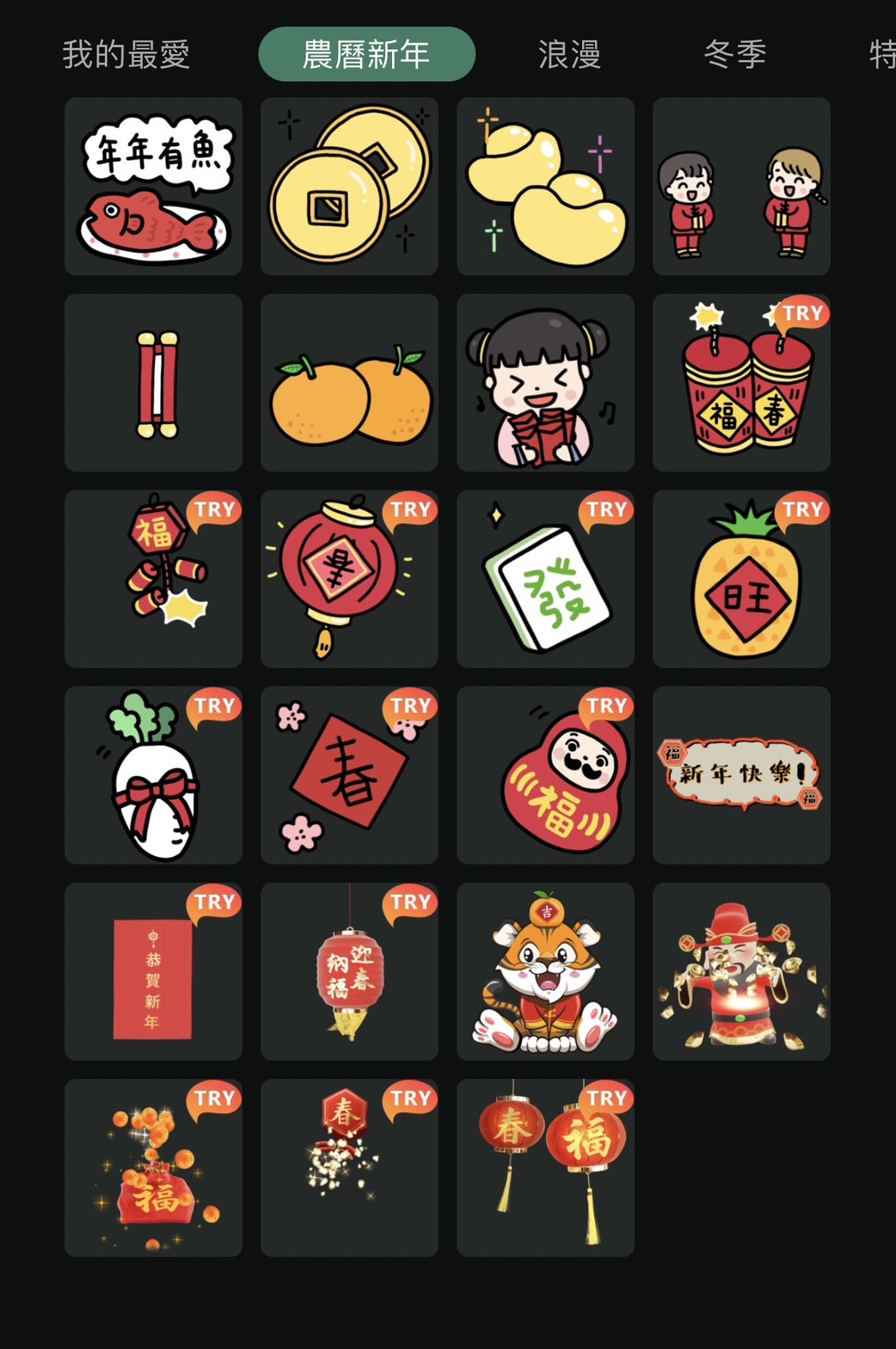Image resolution: width=896 pixels, height=1349 pixels.
Task: Select the 福 daruma doll sticker
Action: pyautogui.click(x=545, y=775)
